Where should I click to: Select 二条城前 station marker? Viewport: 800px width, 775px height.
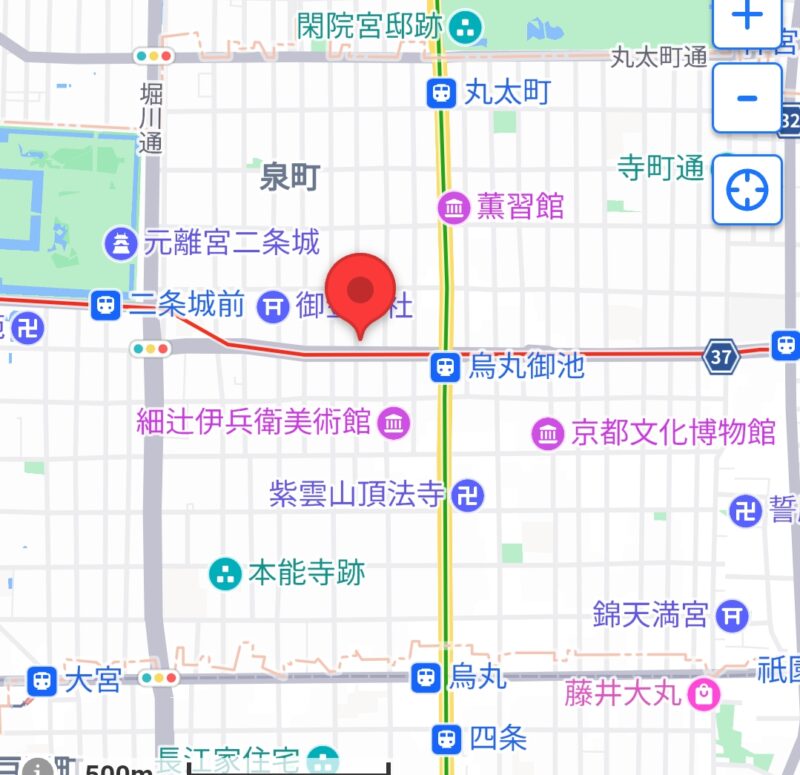pyautogui.click(x=105, y=304)
